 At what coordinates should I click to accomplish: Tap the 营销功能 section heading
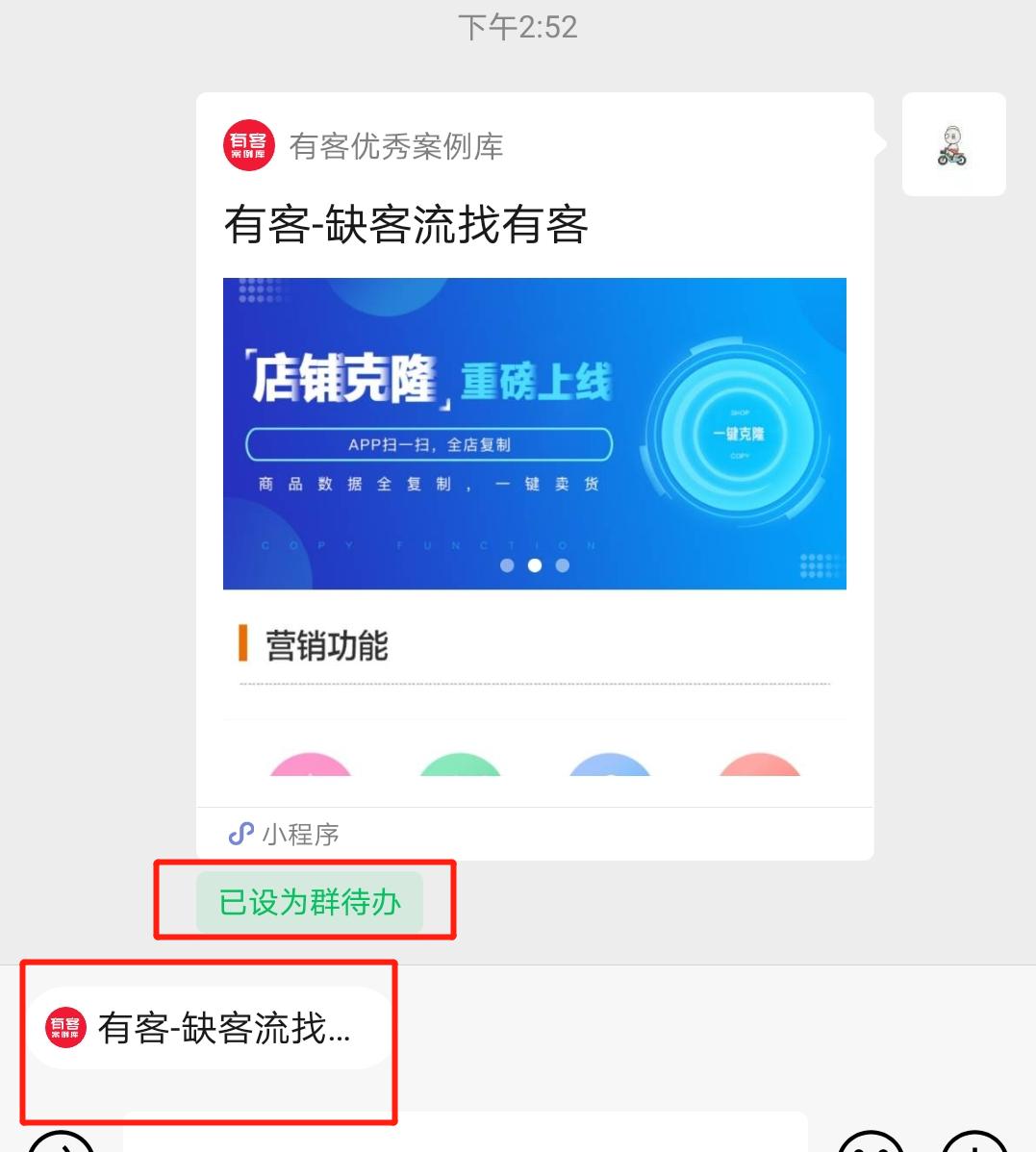(x=328, y=645)
